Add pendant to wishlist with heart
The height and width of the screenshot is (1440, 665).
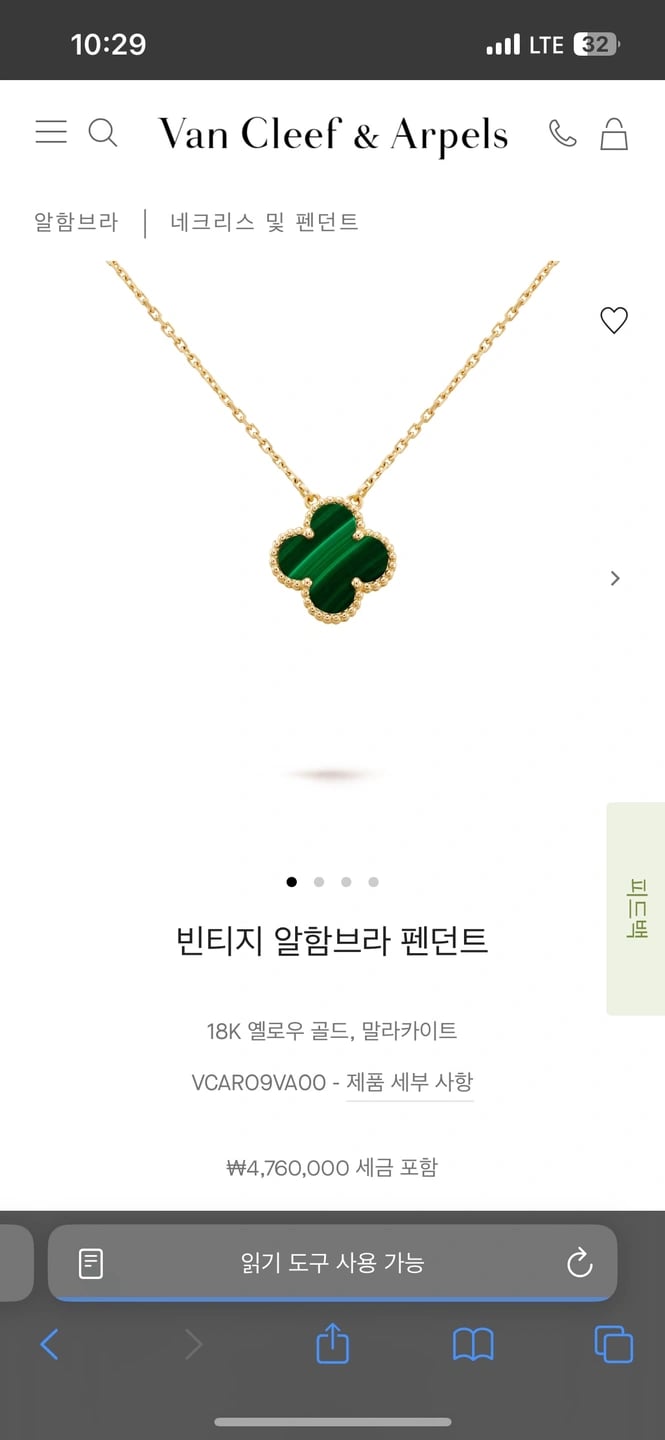(613, 320)
